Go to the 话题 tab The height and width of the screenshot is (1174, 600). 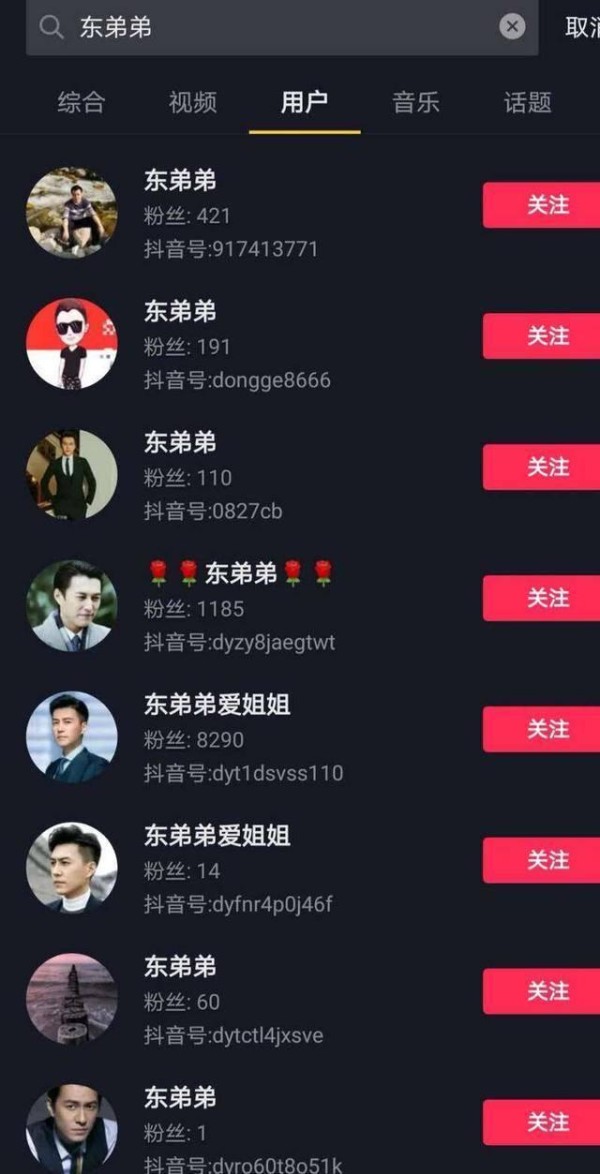pos(527,103)
